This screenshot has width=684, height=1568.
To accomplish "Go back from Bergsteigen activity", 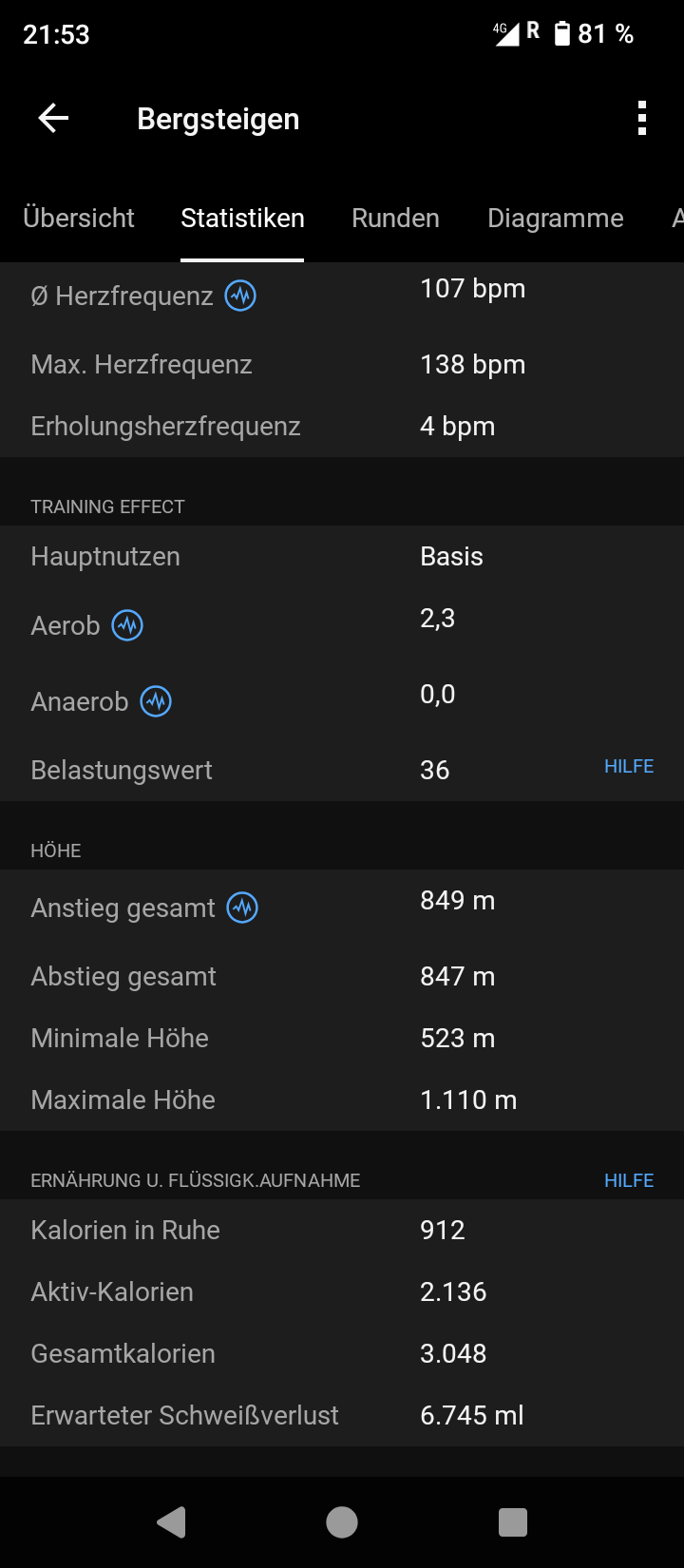I will pyautogui.click(x=53, y=119).
